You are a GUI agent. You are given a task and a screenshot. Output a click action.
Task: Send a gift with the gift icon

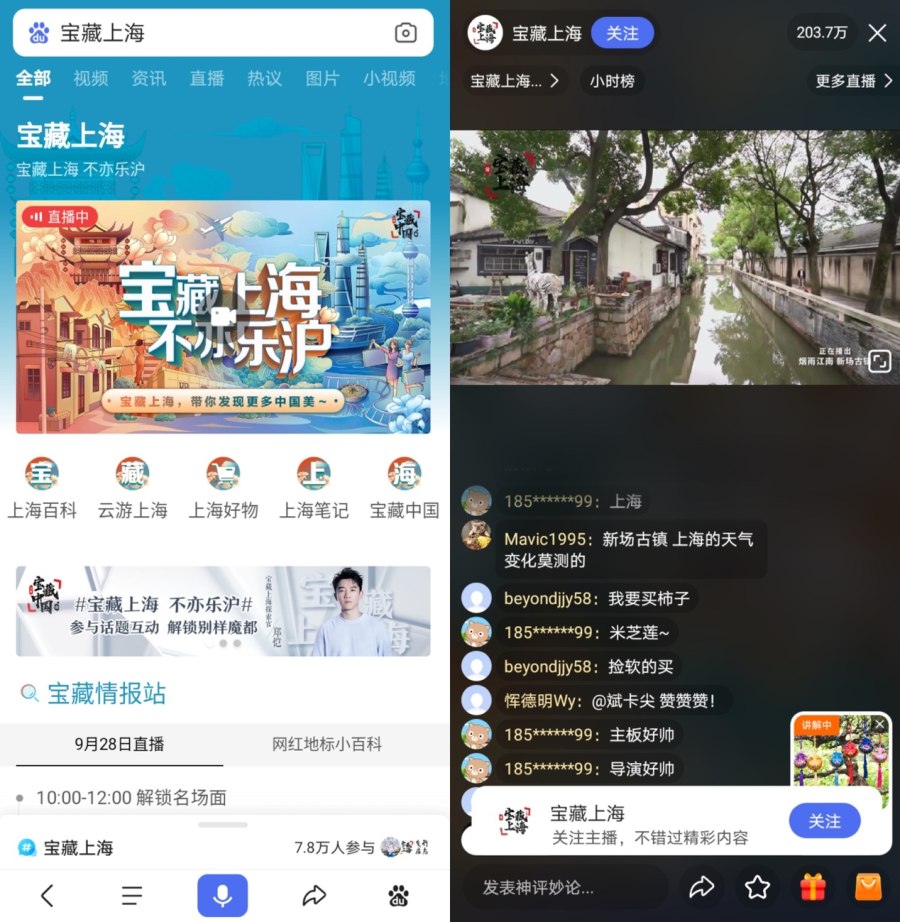813,887
